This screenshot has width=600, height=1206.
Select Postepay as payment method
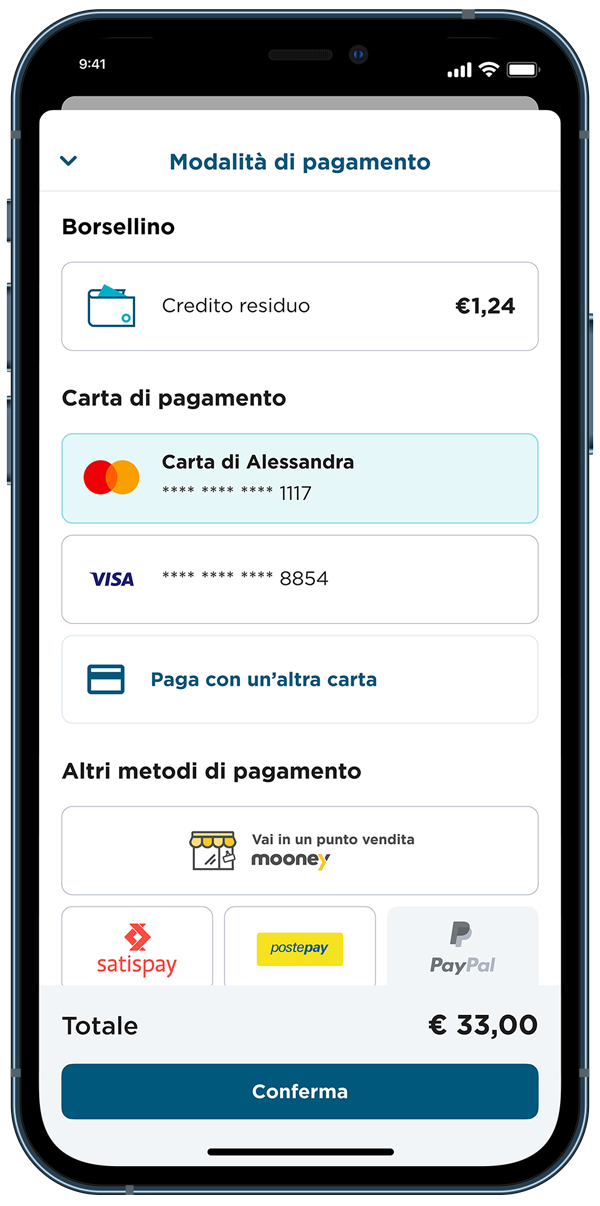point(300,946)
